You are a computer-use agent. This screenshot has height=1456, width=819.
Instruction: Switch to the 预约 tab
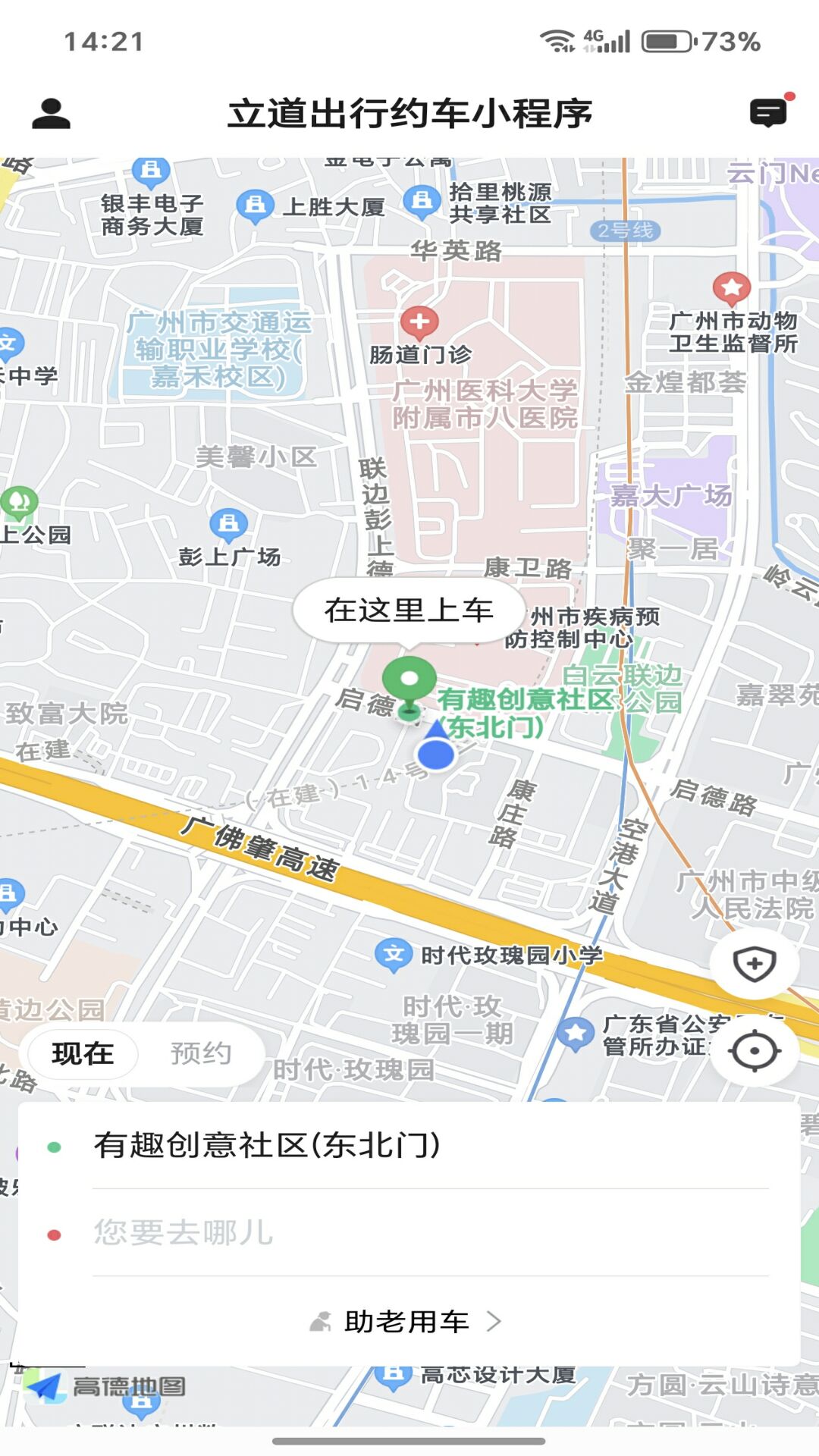(x=202, y=1052)
